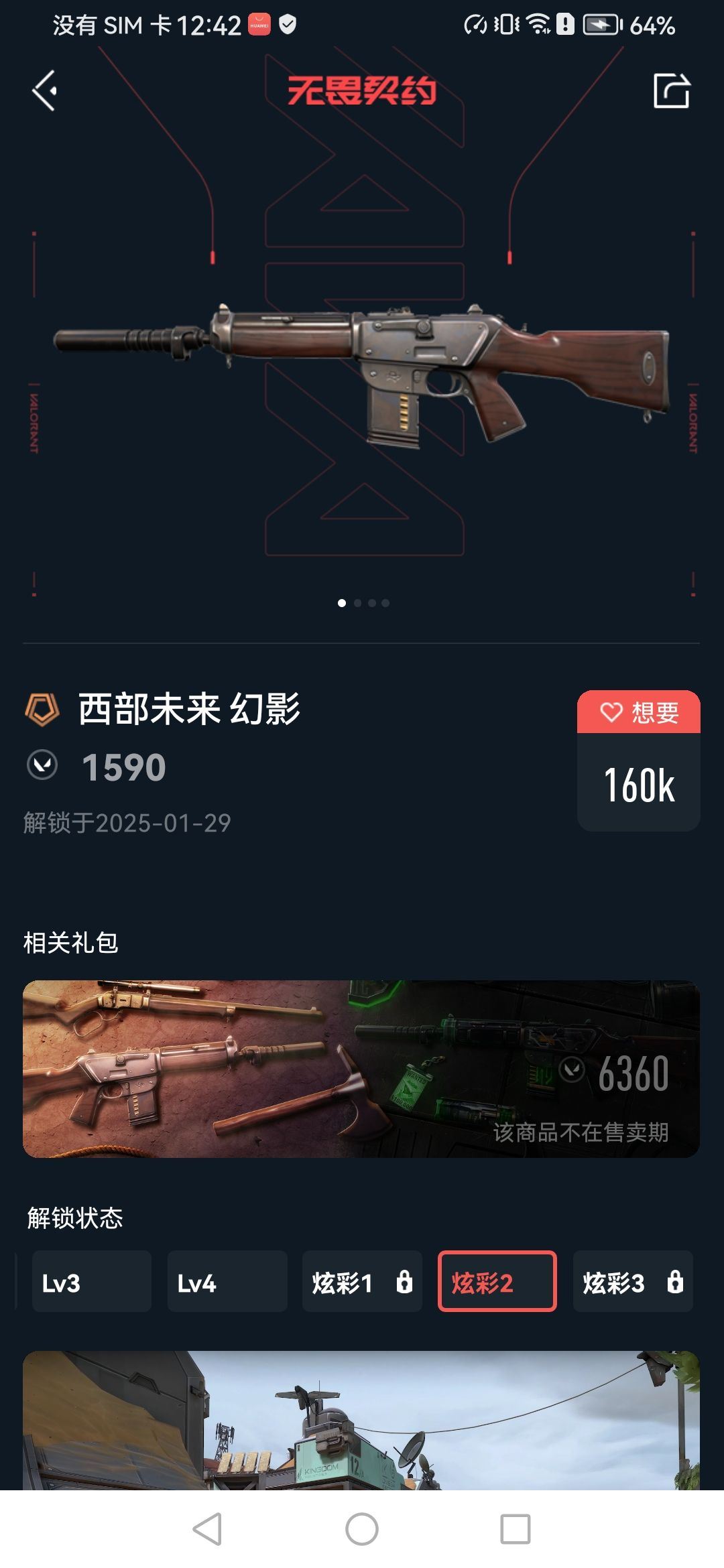Select the first carousel indicator dot
Viewport: 724px width, 1568px height.
coord(343,603)
